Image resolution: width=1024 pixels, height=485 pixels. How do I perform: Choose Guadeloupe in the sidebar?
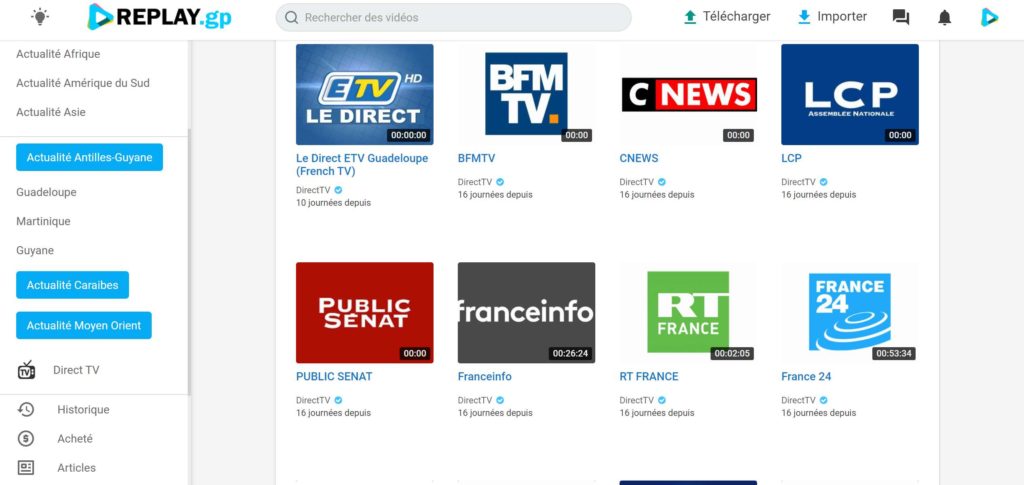[46, 192]
